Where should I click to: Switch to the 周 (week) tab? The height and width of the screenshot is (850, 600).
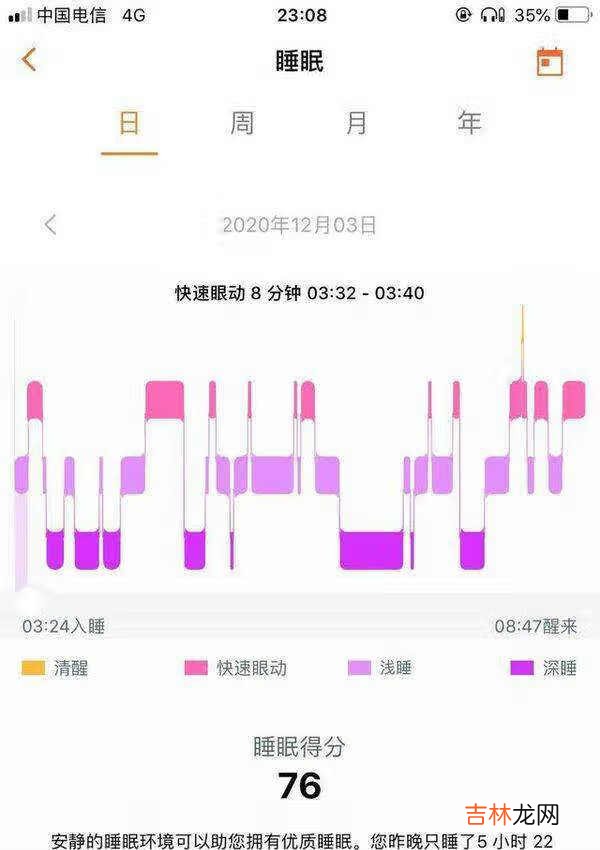[x=242, y=123]
